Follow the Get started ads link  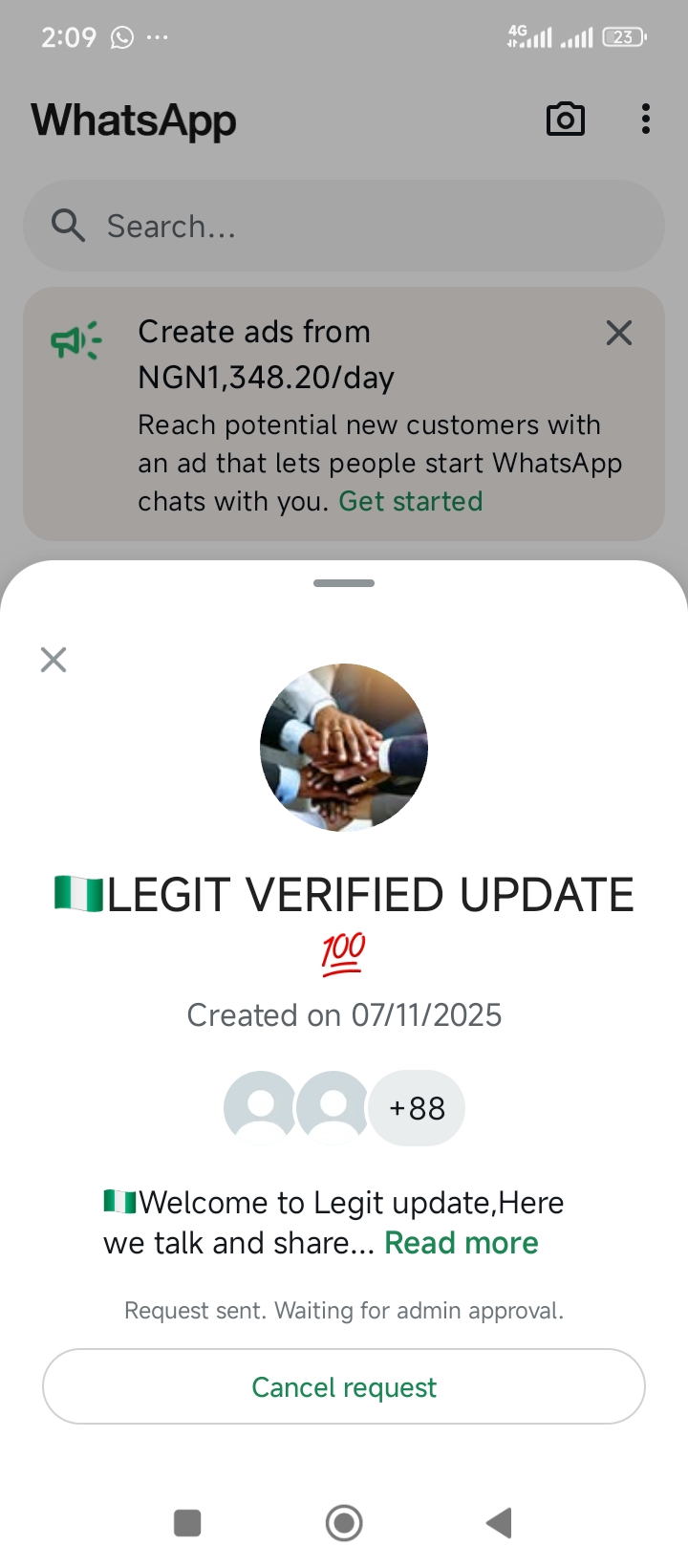point(411,501)
